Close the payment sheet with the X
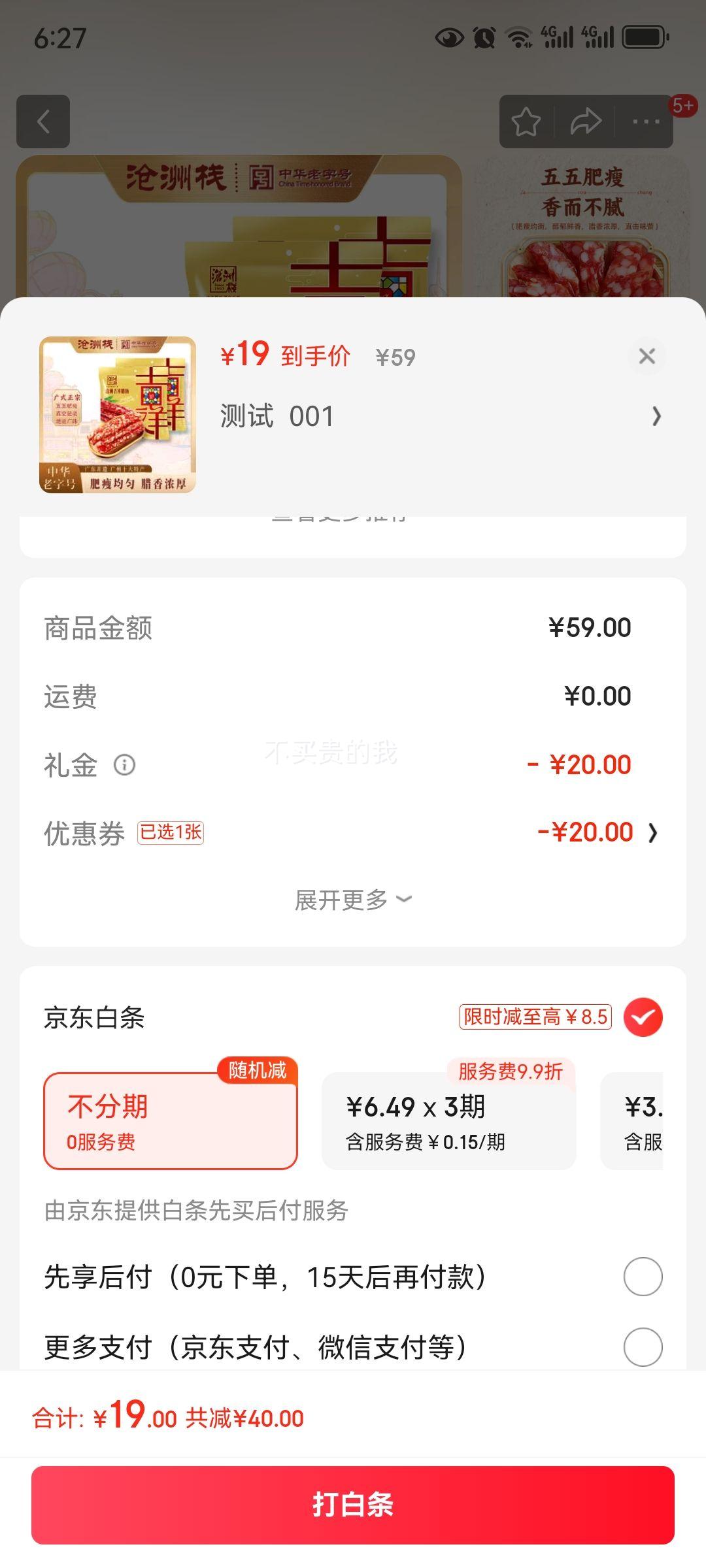The height and width of the screenshot is (1568, 706). [647, 356]
